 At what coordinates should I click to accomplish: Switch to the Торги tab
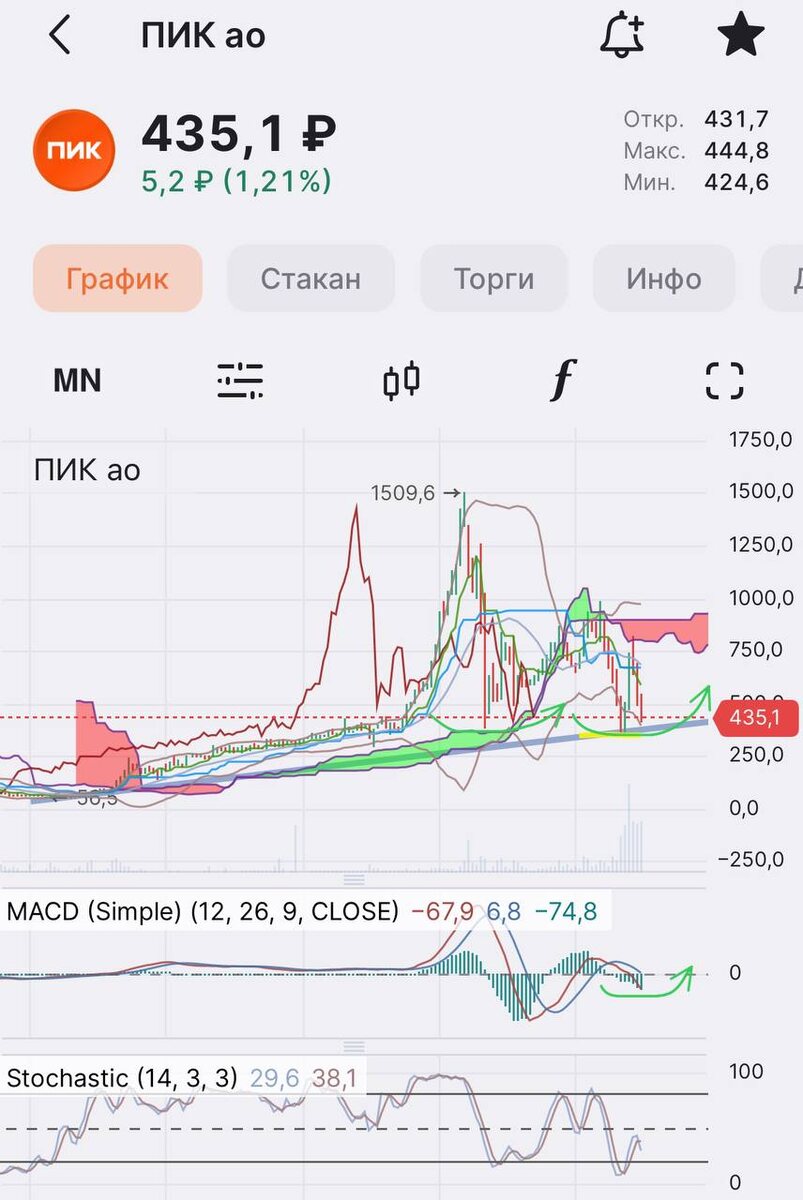(494, 278)
